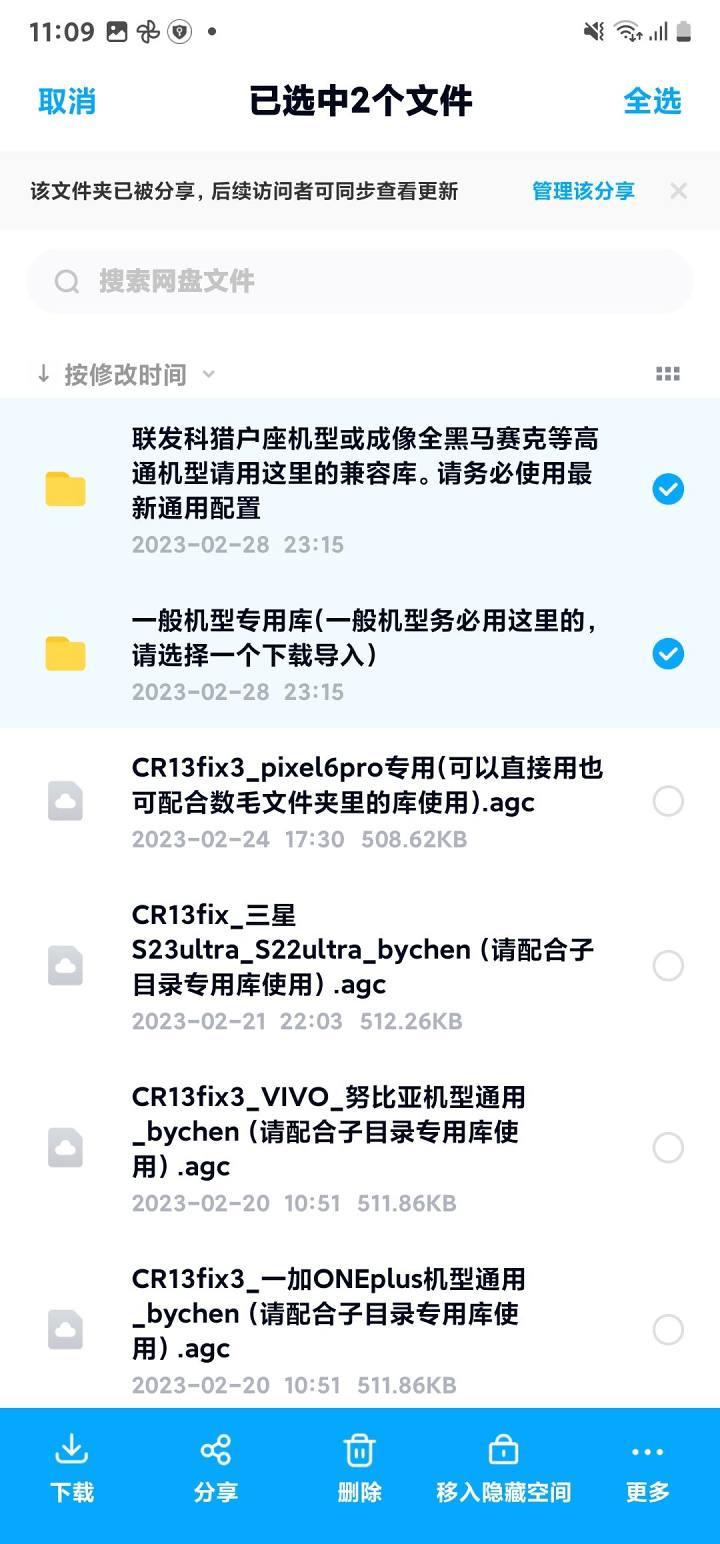Image resolution: width=720 pixels, height=1544 pixels.
Task: Select the CR13fix3_VIVO_努比亚 file
Action: coord(668,1148)
